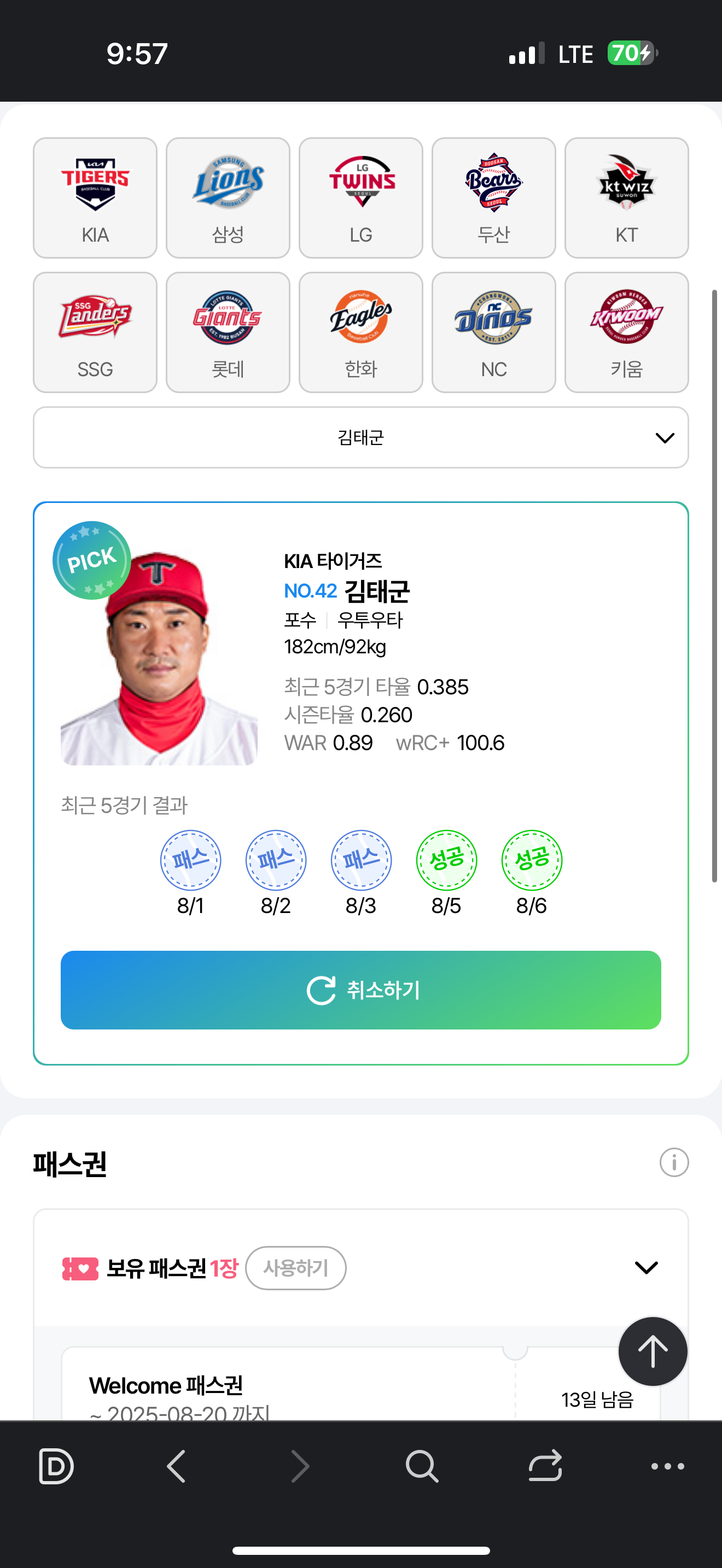
Task: Select the KT Wiz team
Action: coord(626,198)
